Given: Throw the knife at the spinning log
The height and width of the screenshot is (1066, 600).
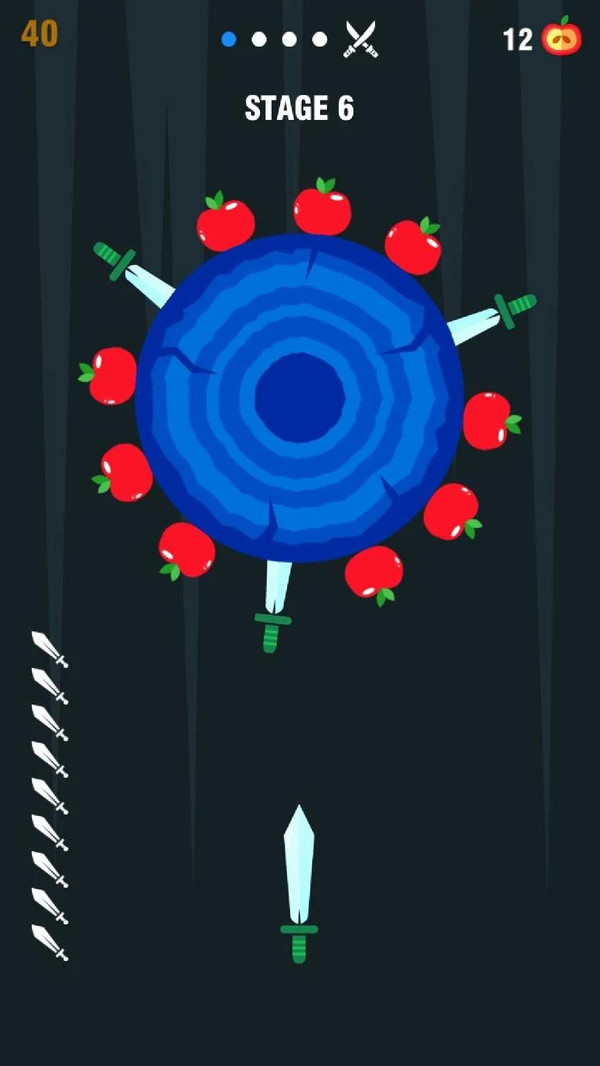Looking at the screenshot, I should click(x=299, y=880).
